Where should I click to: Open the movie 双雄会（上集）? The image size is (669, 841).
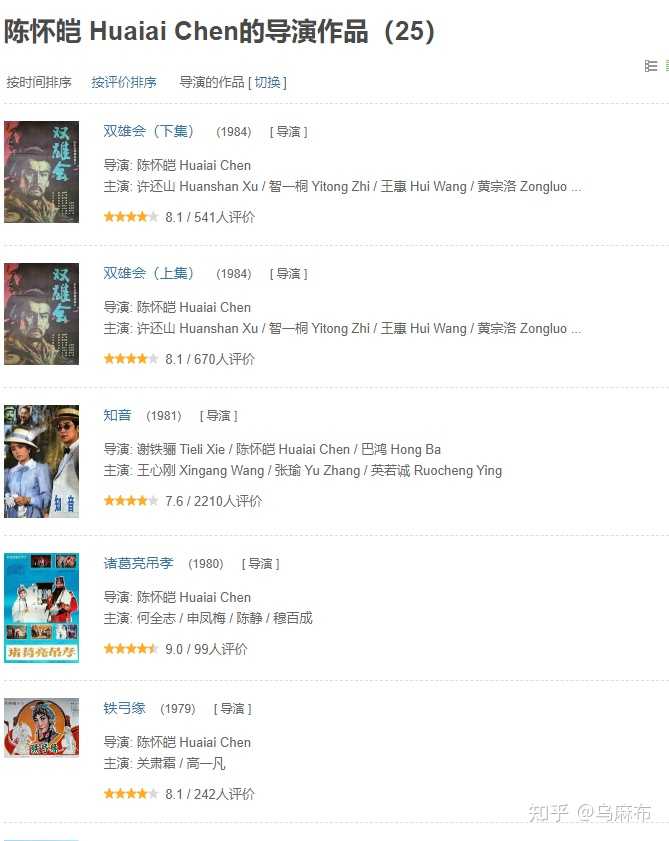(148, 273)
